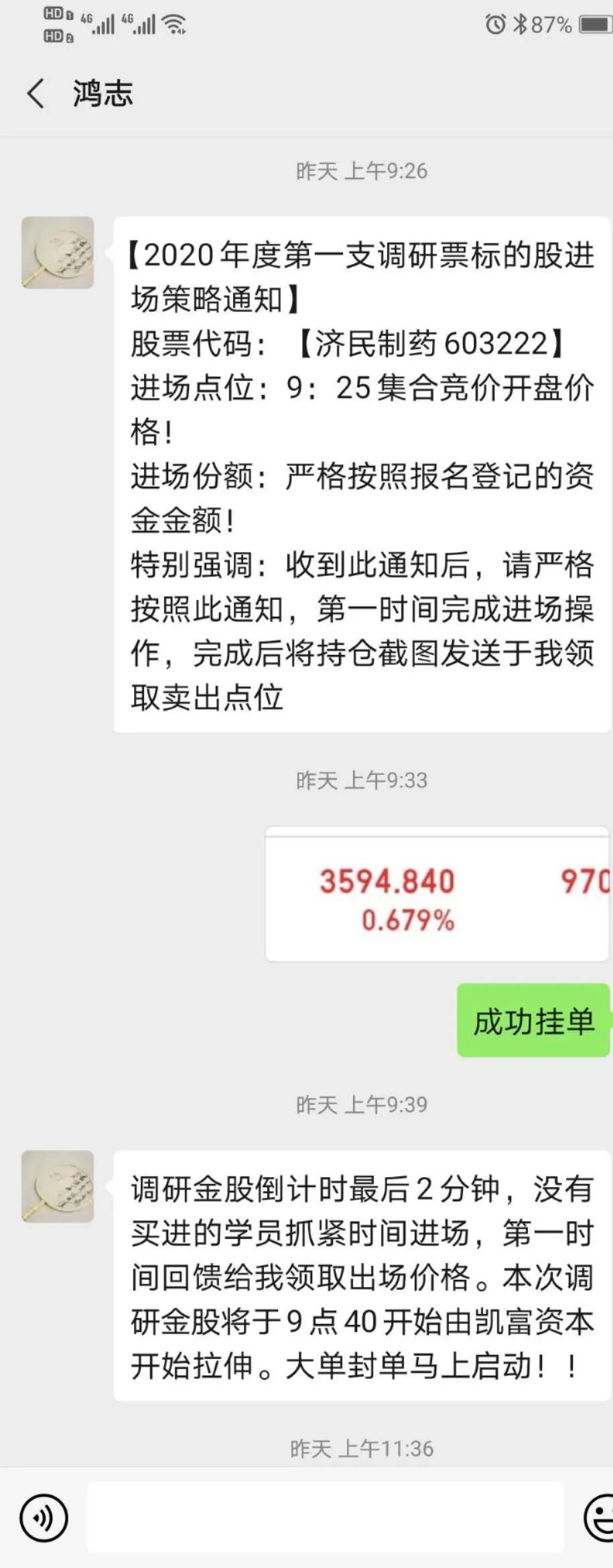Screen dimensions: 613x1568
Task: Open the stock screenshot image sent at 9:33
Action: (x=437, y=895)
